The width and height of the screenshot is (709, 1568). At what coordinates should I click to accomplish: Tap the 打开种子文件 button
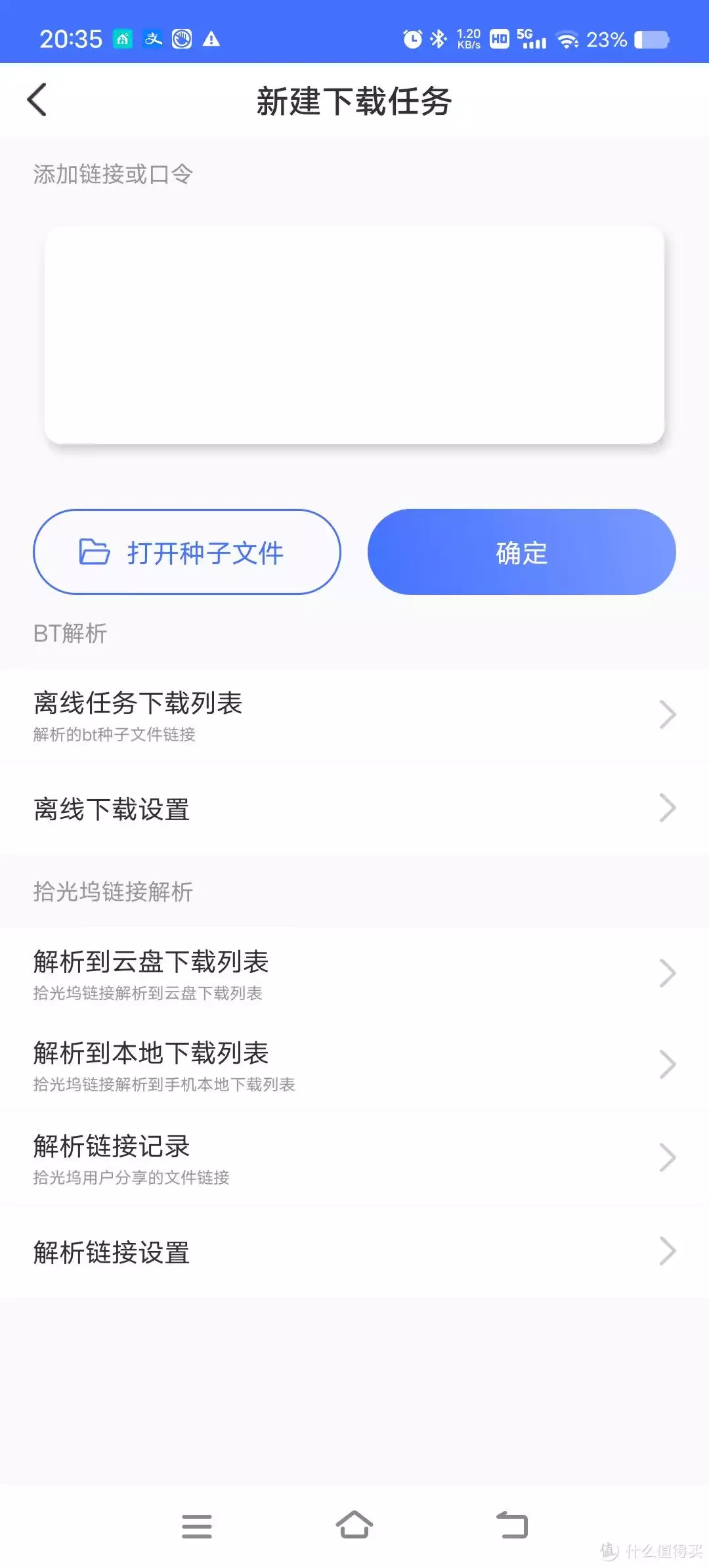tap(187, 552)
